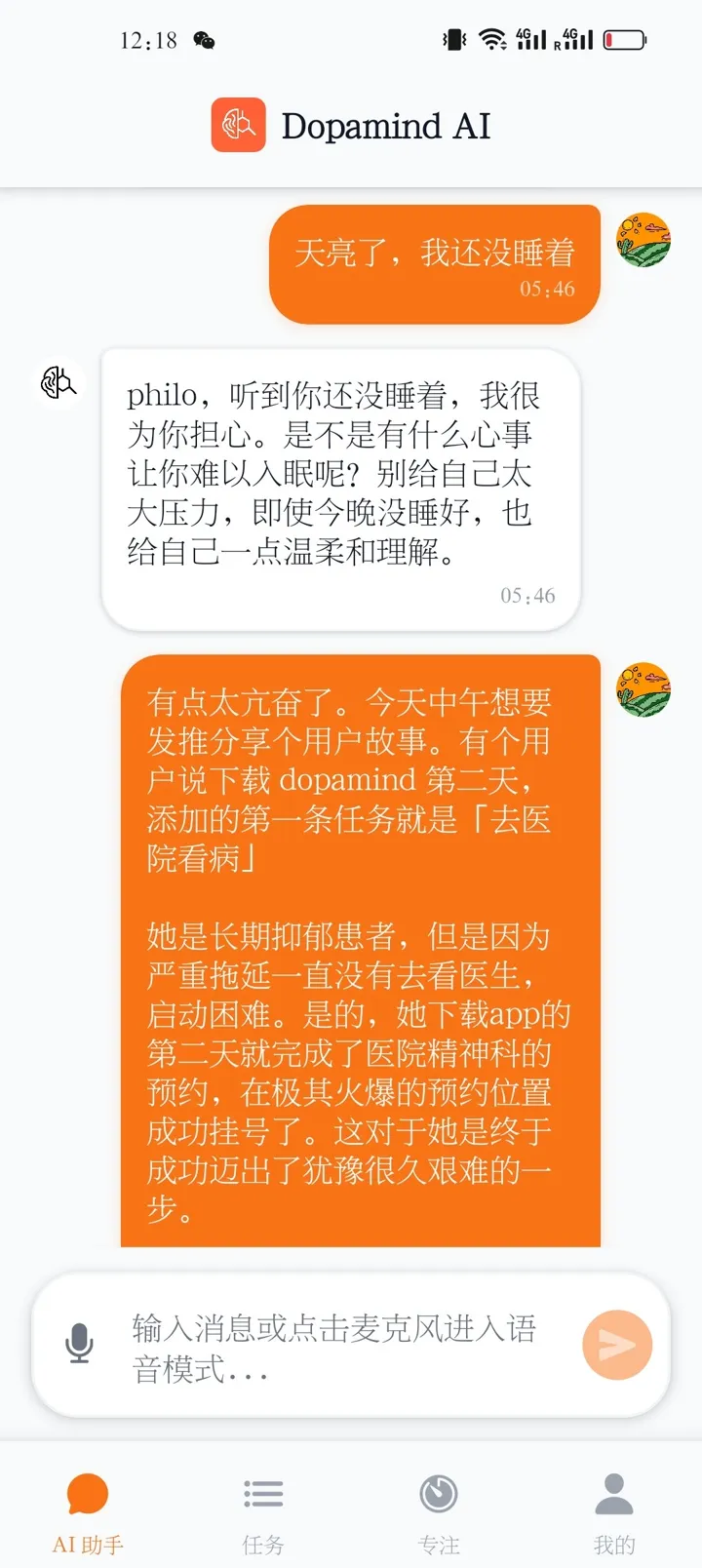The width and height of the screenshot is (702, 1568).
Task: Switch to the 任务 tab
Action: click(x=263, y=1513)
